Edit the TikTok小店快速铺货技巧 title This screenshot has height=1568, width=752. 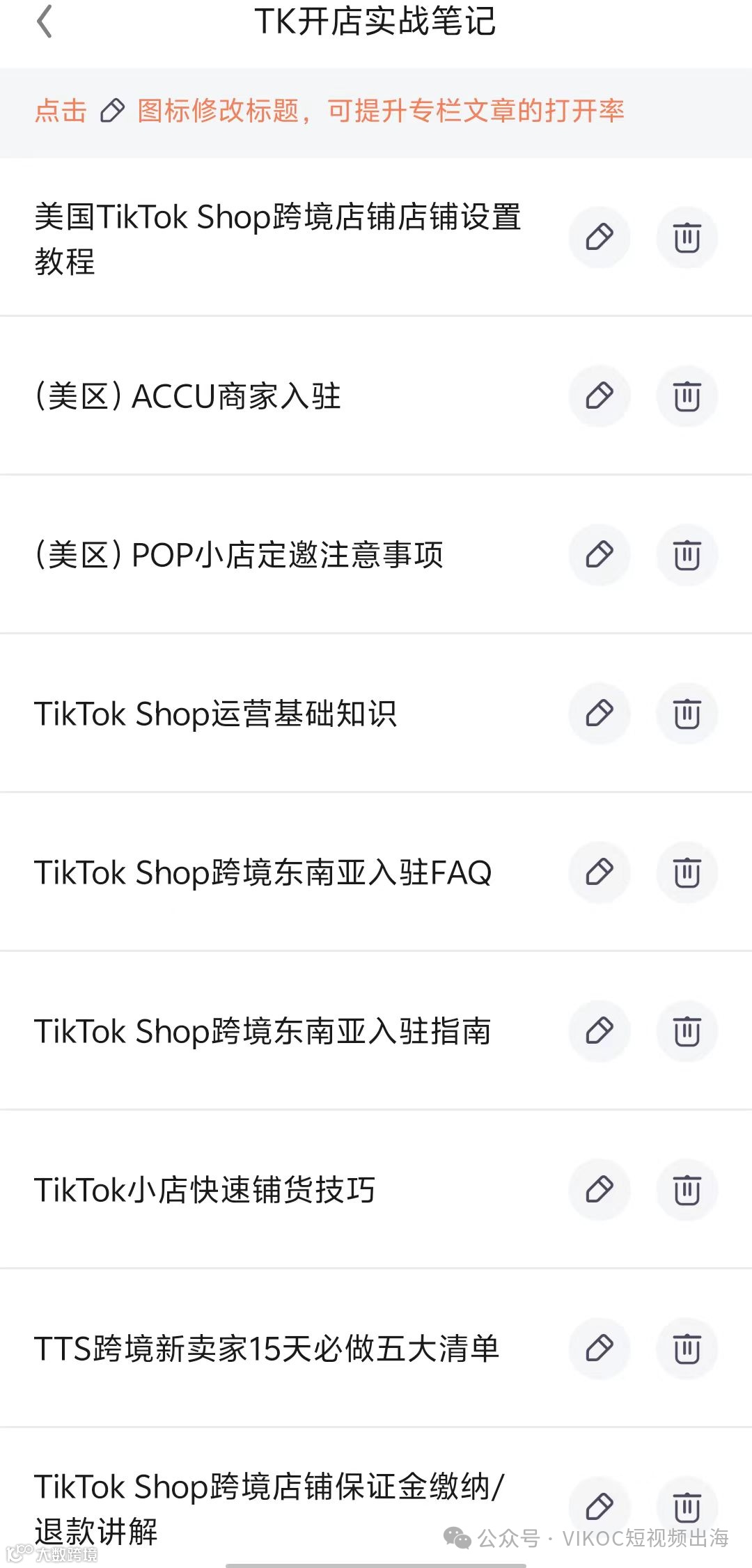pos(600,1190)
